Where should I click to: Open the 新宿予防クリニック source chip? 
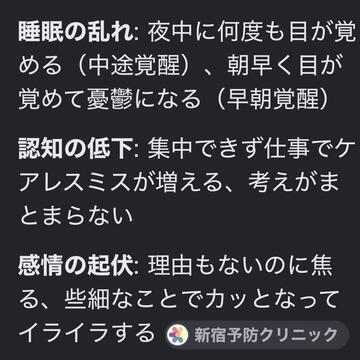tap(256, 335)
